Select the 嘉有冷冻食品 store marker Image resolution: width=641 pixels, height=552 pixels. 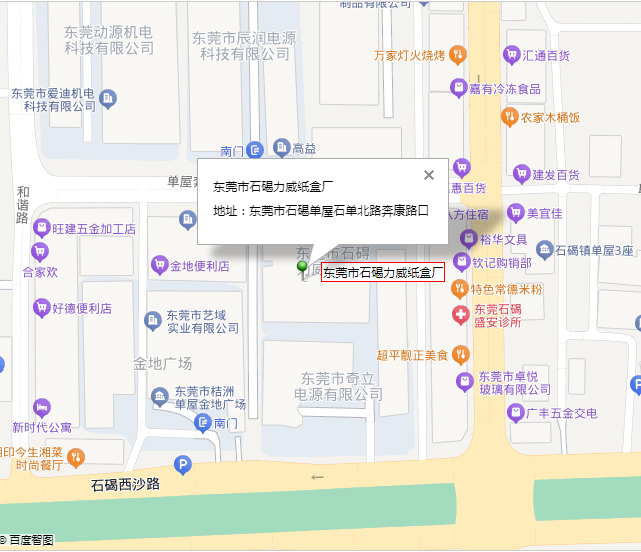point(459,88)
